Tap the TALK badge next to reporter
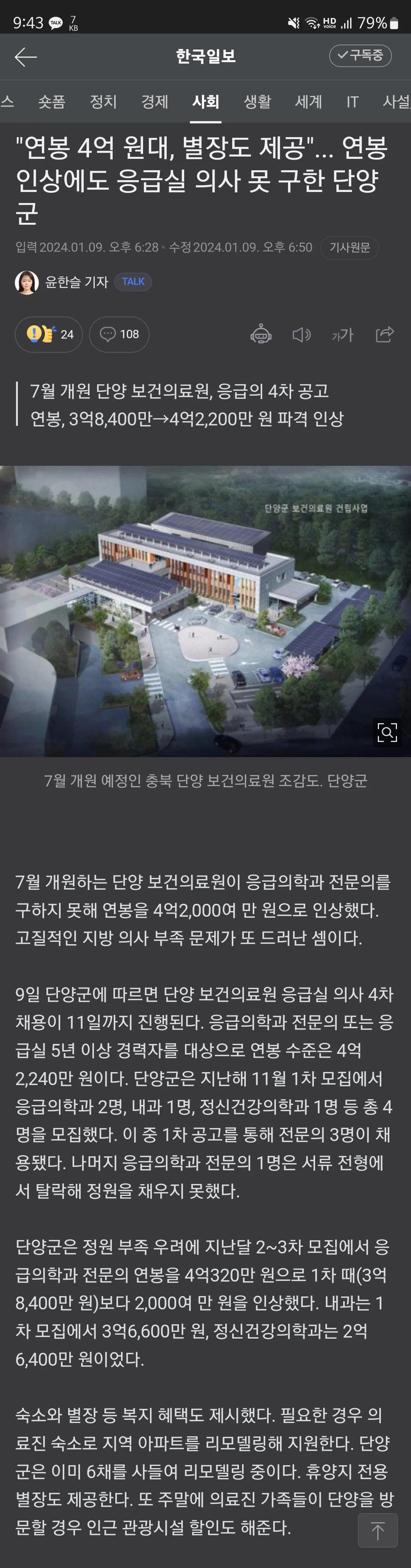The image size is (411, 1568). click(132, 282)
